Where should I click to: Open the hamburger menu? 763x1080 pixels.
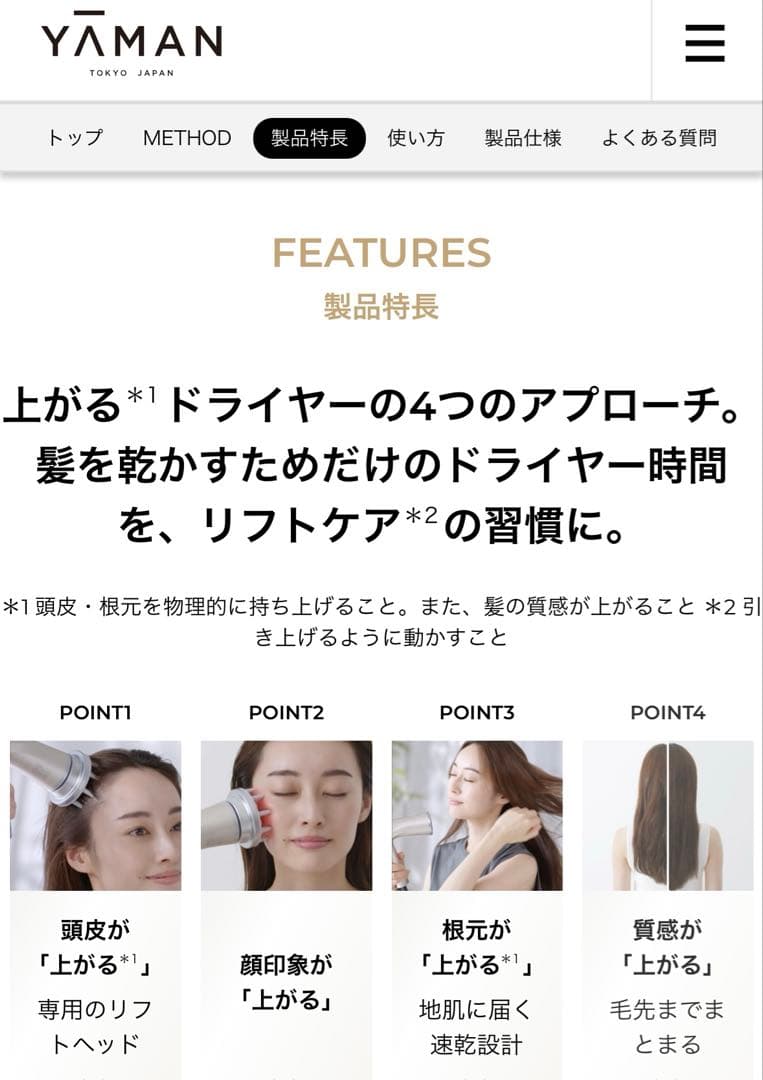[705, 43]
